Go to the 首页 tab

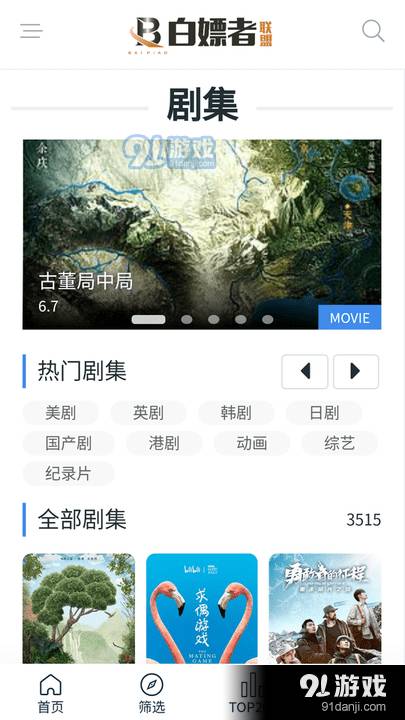pyautogui.click(x=51, y=693)
